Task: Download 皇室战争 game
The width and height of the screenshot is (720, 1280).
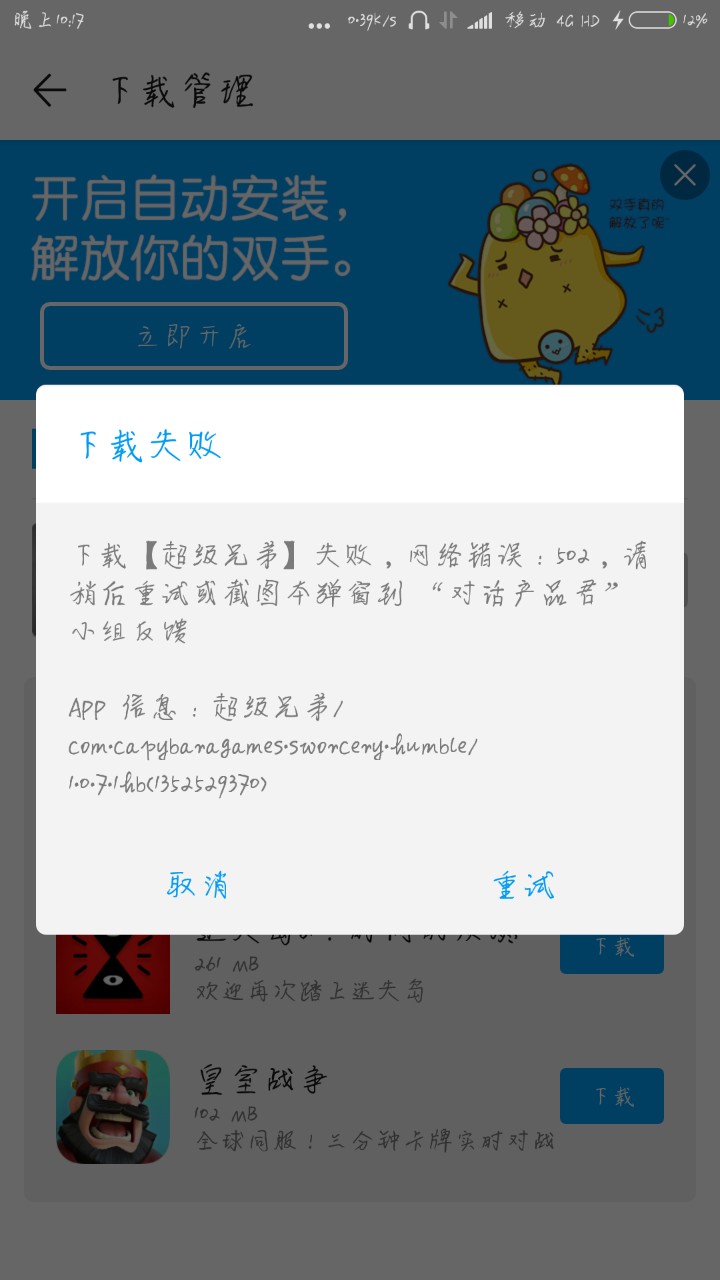Action: point(612,1096)
